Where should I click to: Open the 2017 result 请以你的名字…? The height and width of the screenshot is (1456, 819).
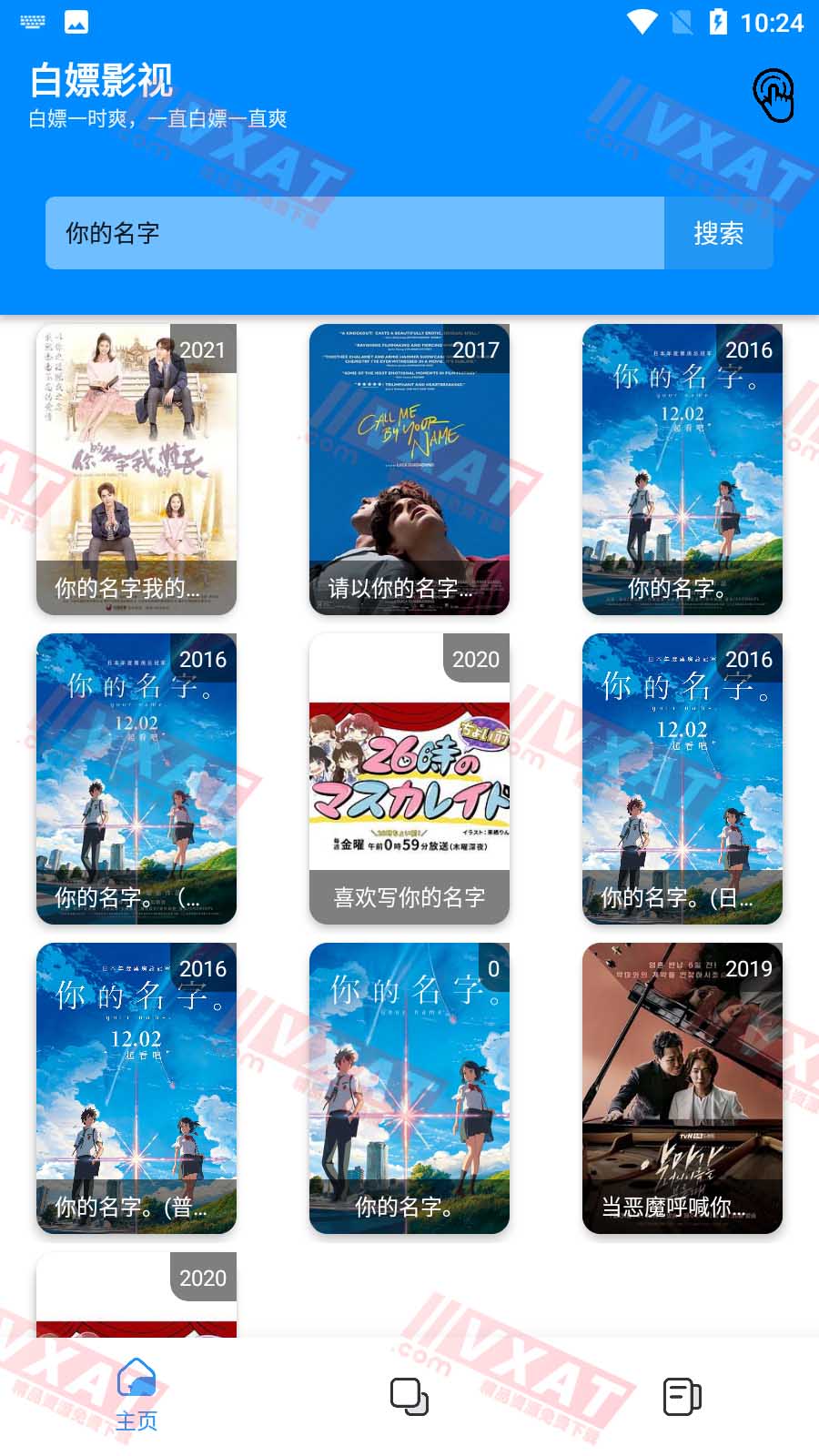[x=409, y=470]
